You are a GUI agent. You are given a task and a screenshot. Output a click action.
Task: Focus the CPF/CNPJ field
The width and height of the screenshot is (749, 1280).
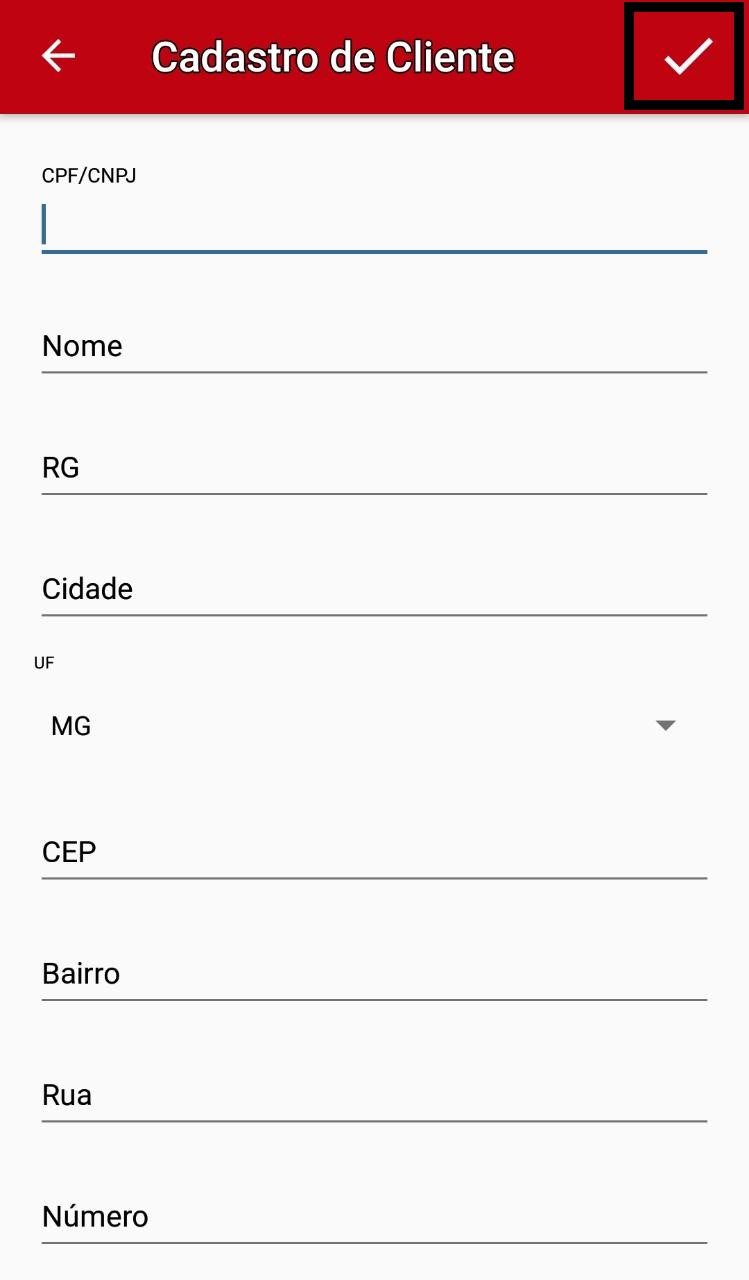(374, 225)
